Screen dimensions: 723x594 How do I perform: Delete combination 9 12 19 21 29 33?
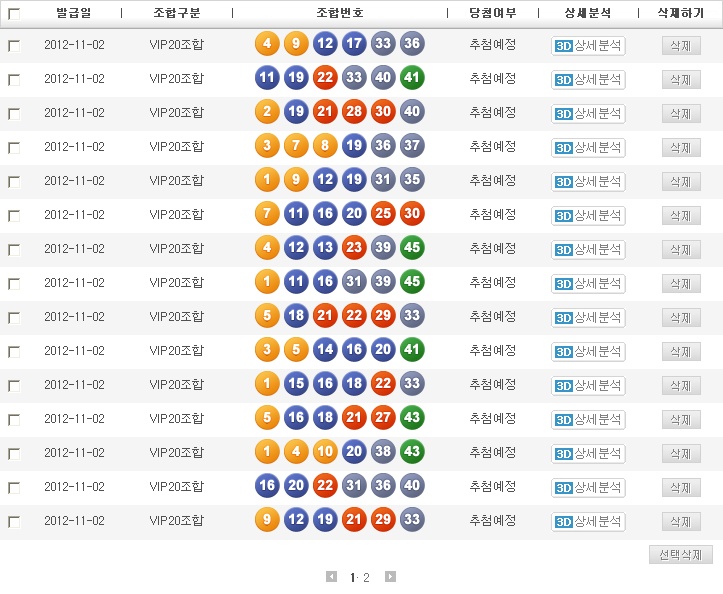[681, 522]
